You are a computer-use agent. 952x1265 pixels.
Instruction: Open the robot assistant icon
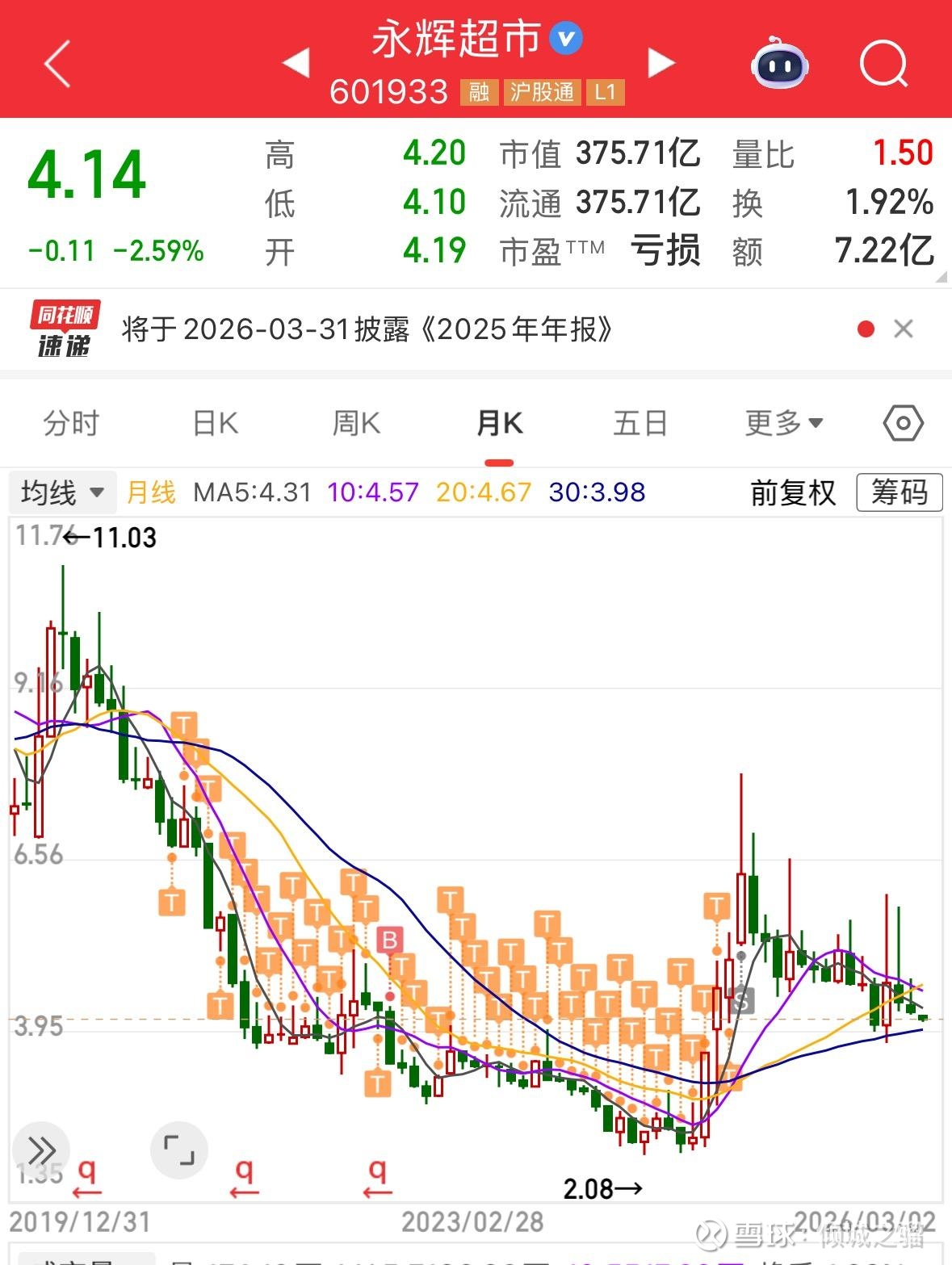tap(779, 63)
